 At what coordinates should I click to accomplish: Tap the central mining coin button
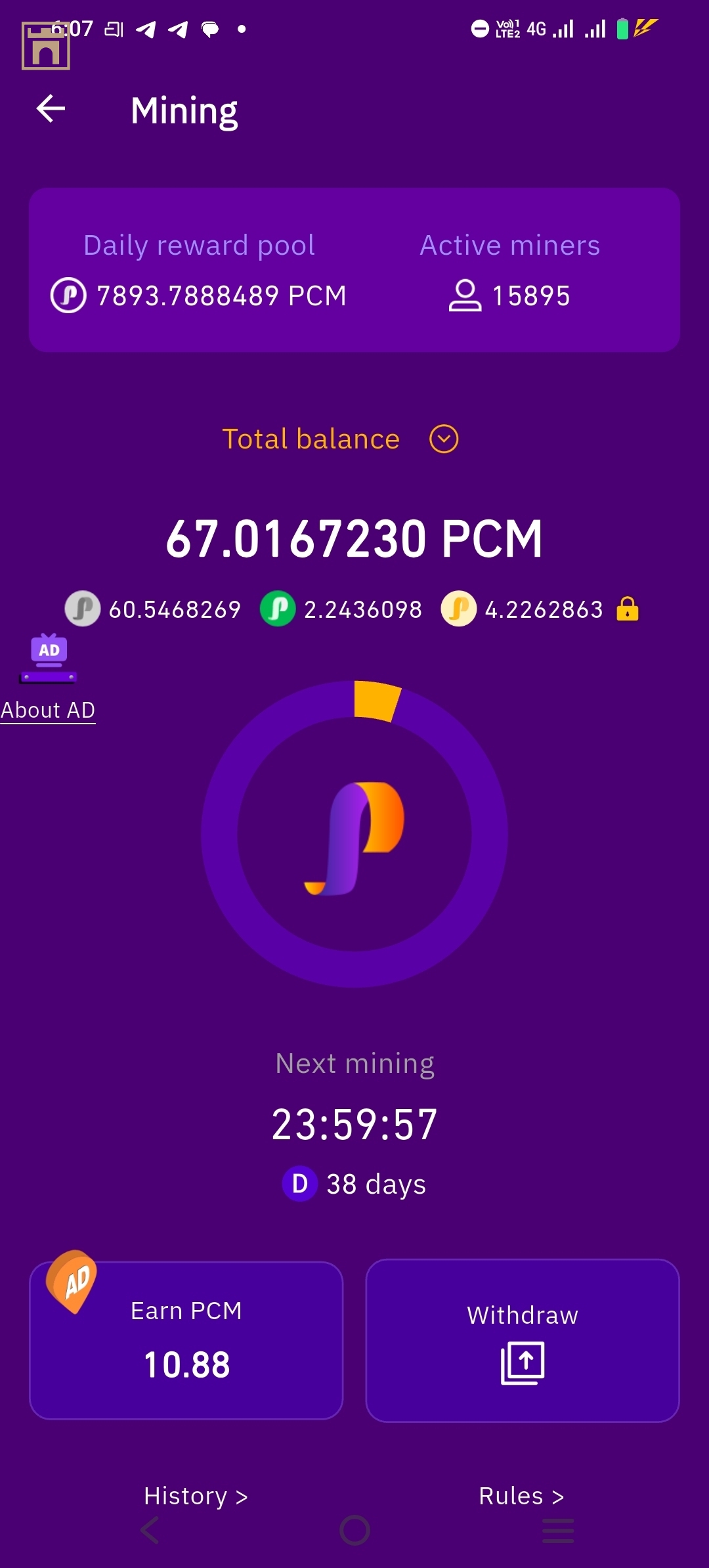(x=354, y=835)
